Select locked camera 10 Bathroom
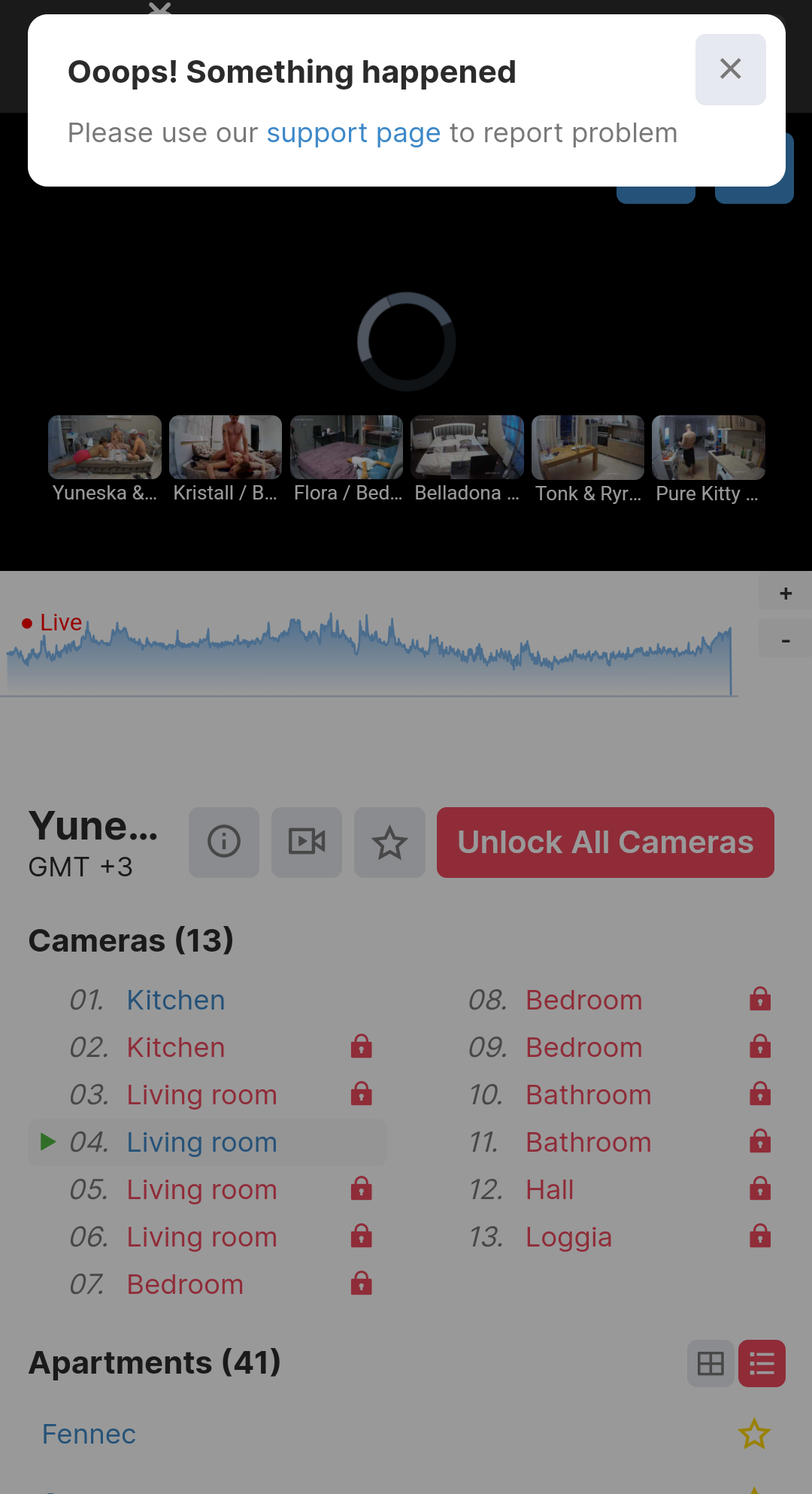 tap(588, 1095)
